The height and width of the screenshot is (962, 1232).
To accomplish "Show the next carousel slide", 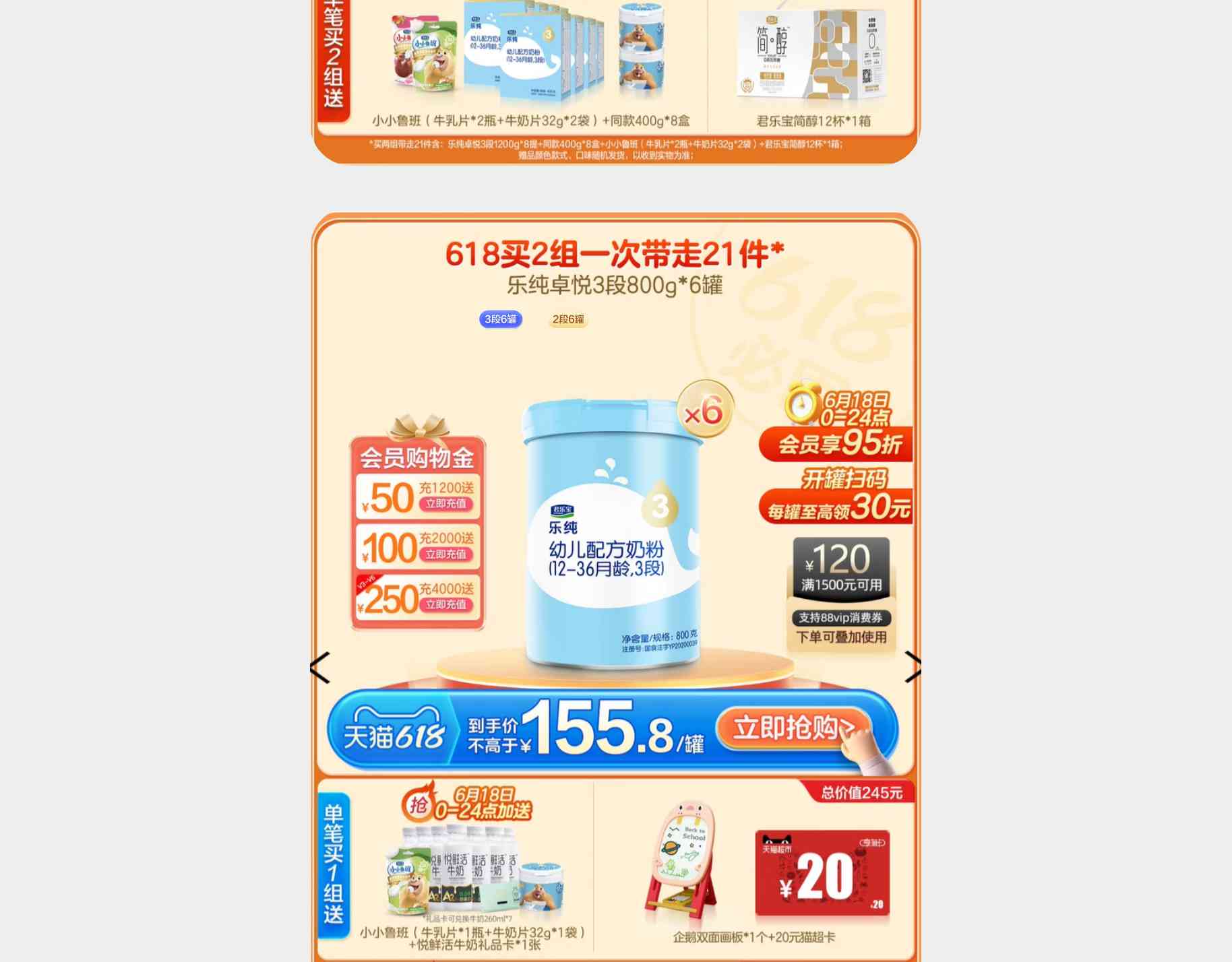I will click(x=912, y=667).
